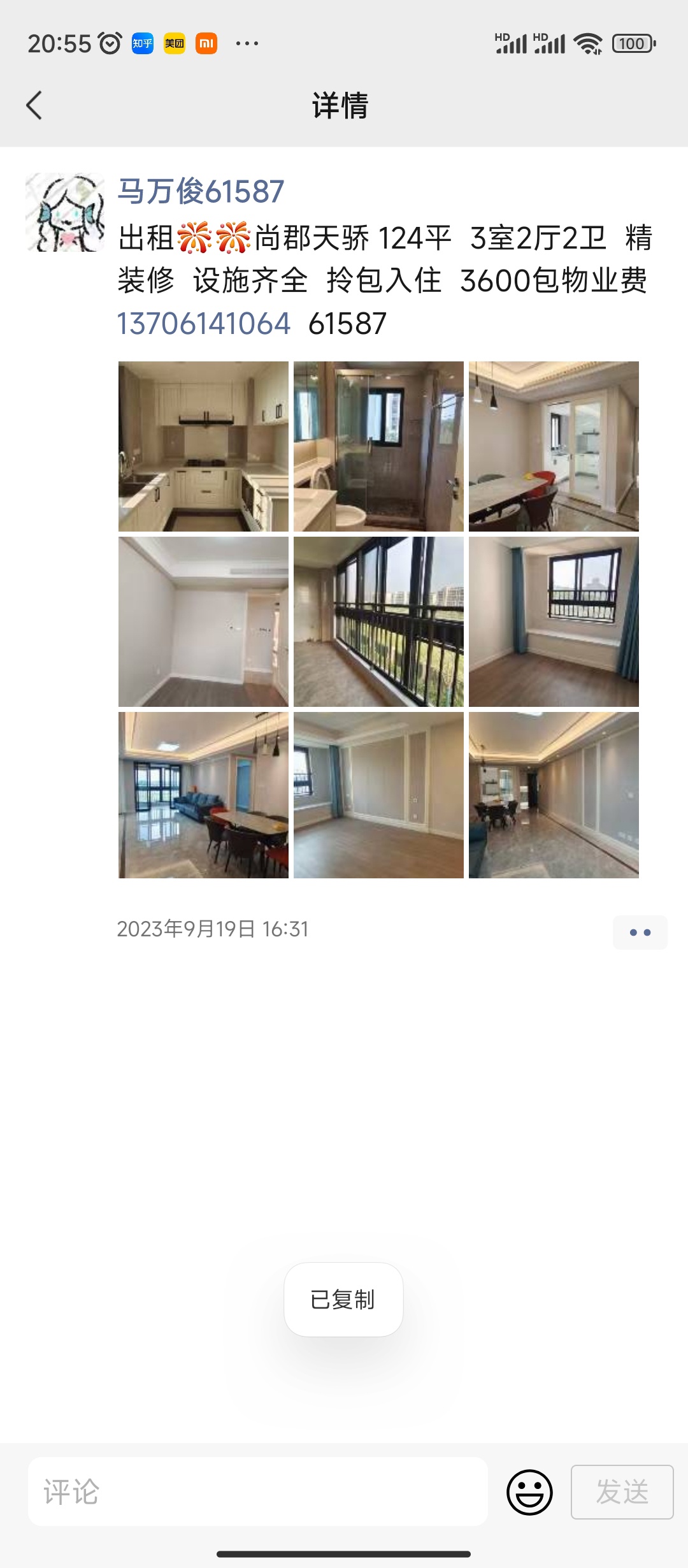Go back from the 详情 page

coord(34,105)
